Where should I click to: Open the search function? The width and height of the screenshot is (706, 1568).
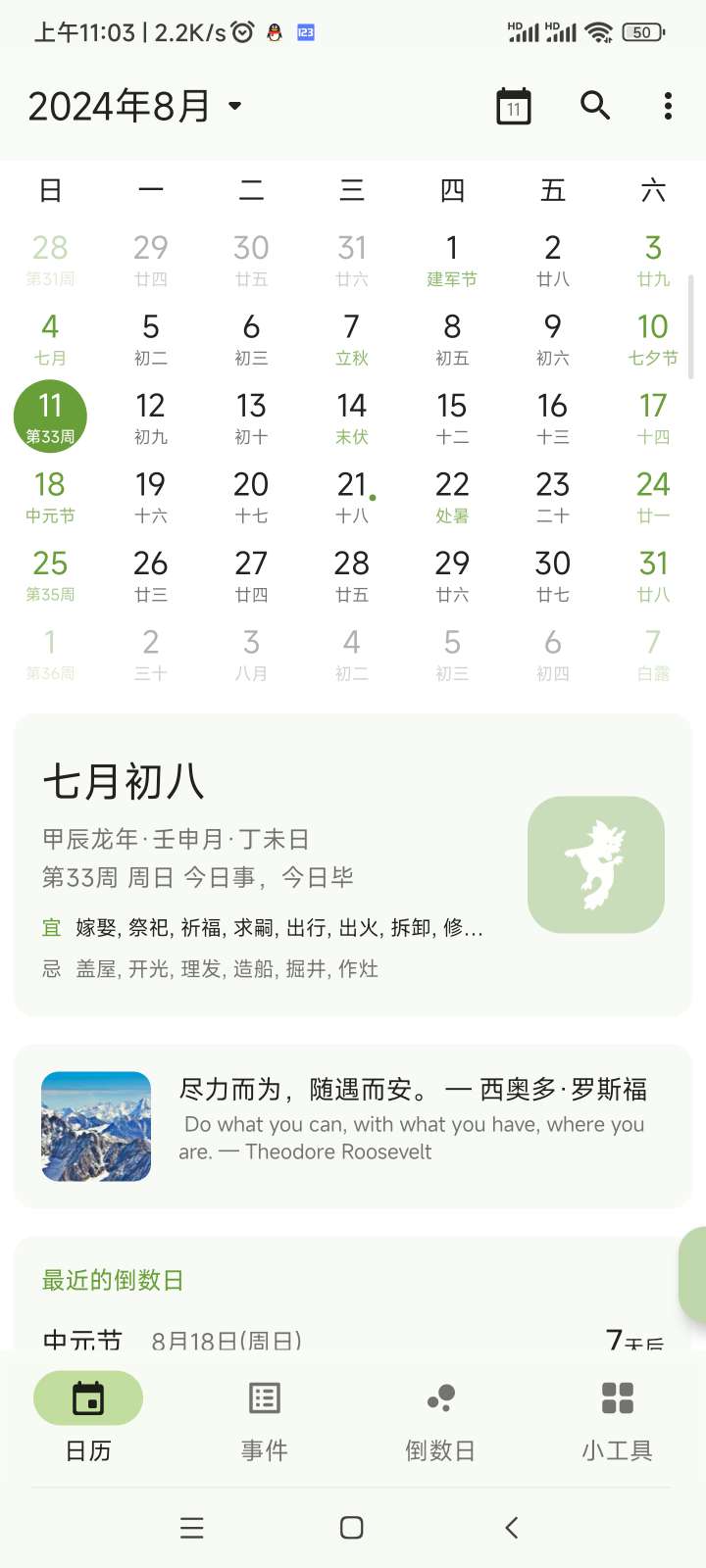point(595,105)
